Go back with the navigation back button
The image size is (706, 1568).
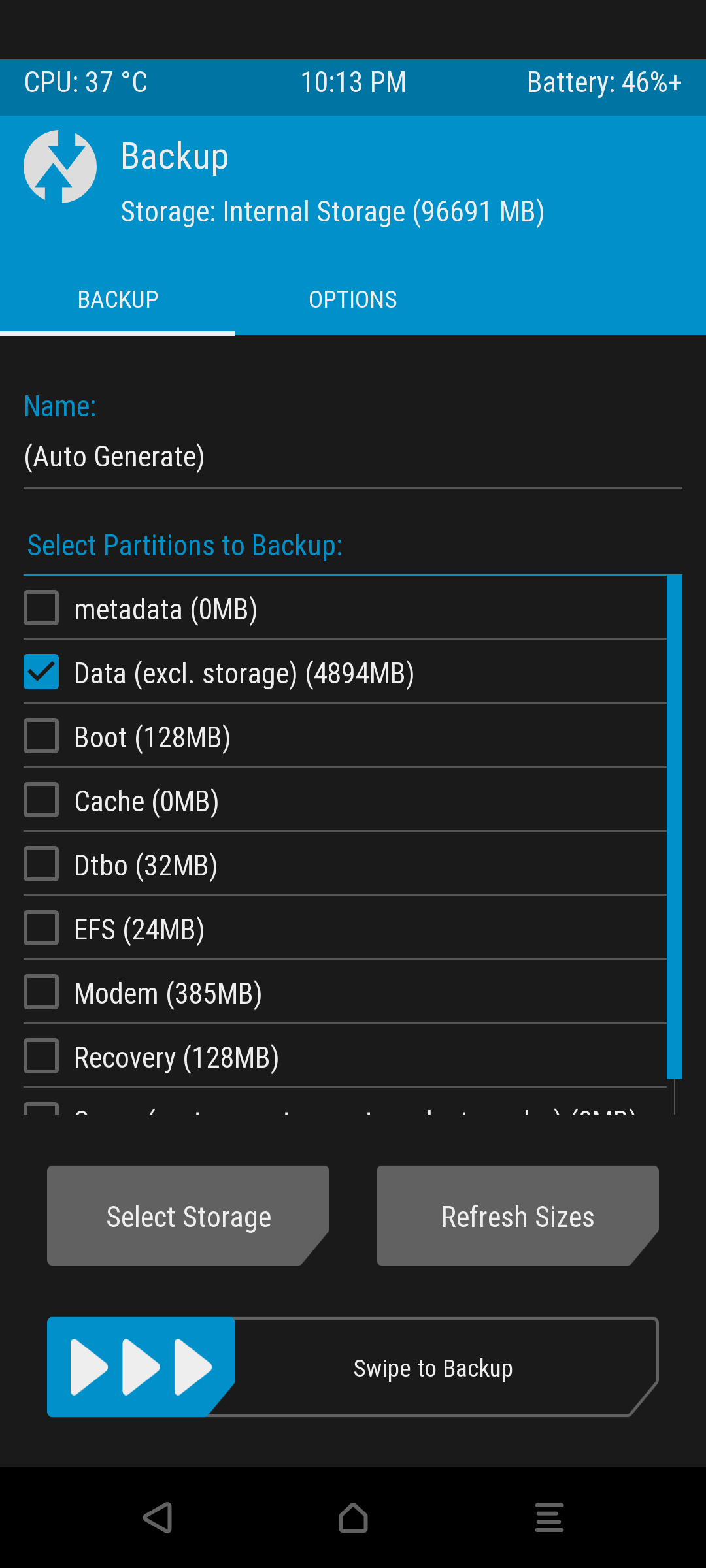(158, 1517)
